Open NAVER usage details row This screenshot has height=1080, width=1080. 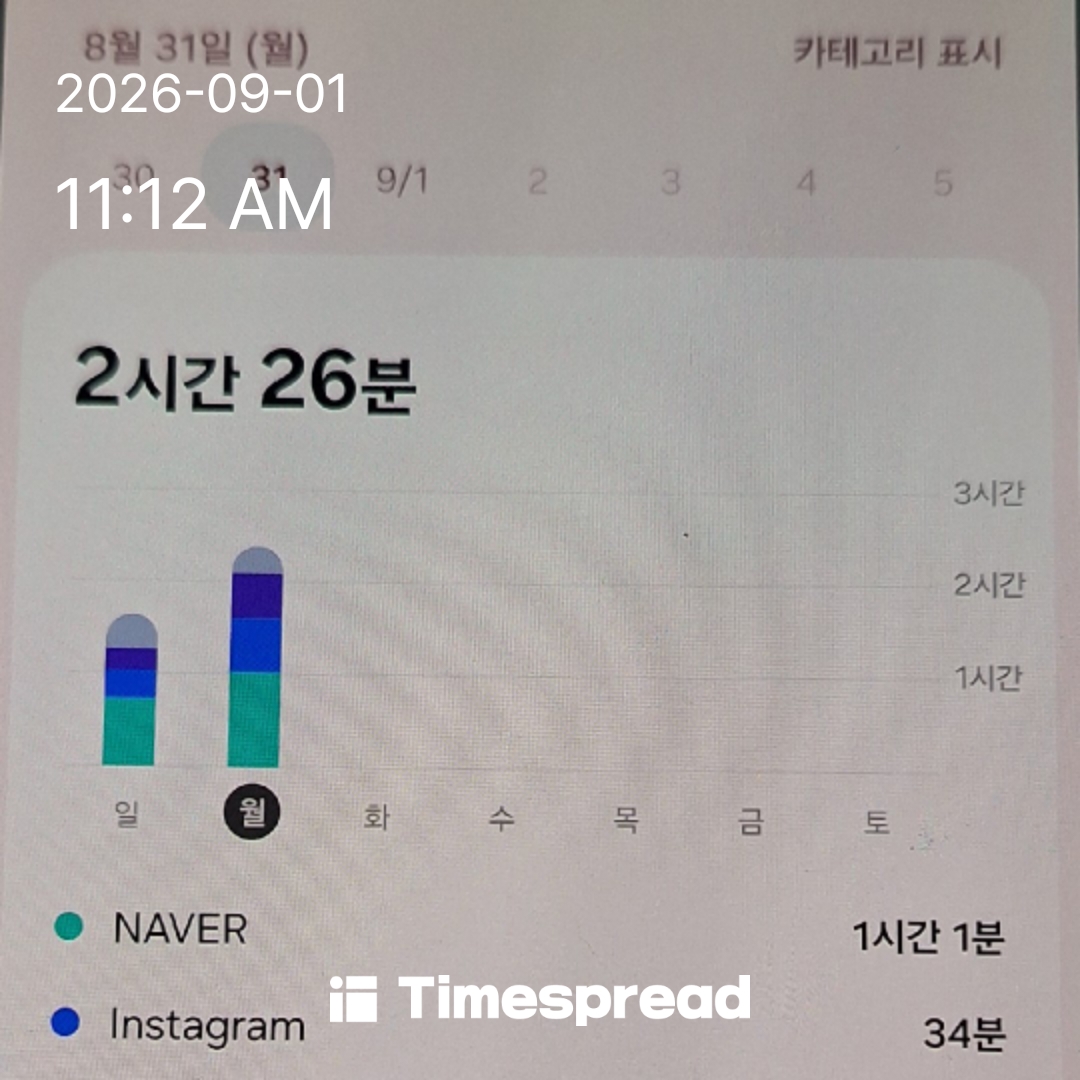(529, 931)
